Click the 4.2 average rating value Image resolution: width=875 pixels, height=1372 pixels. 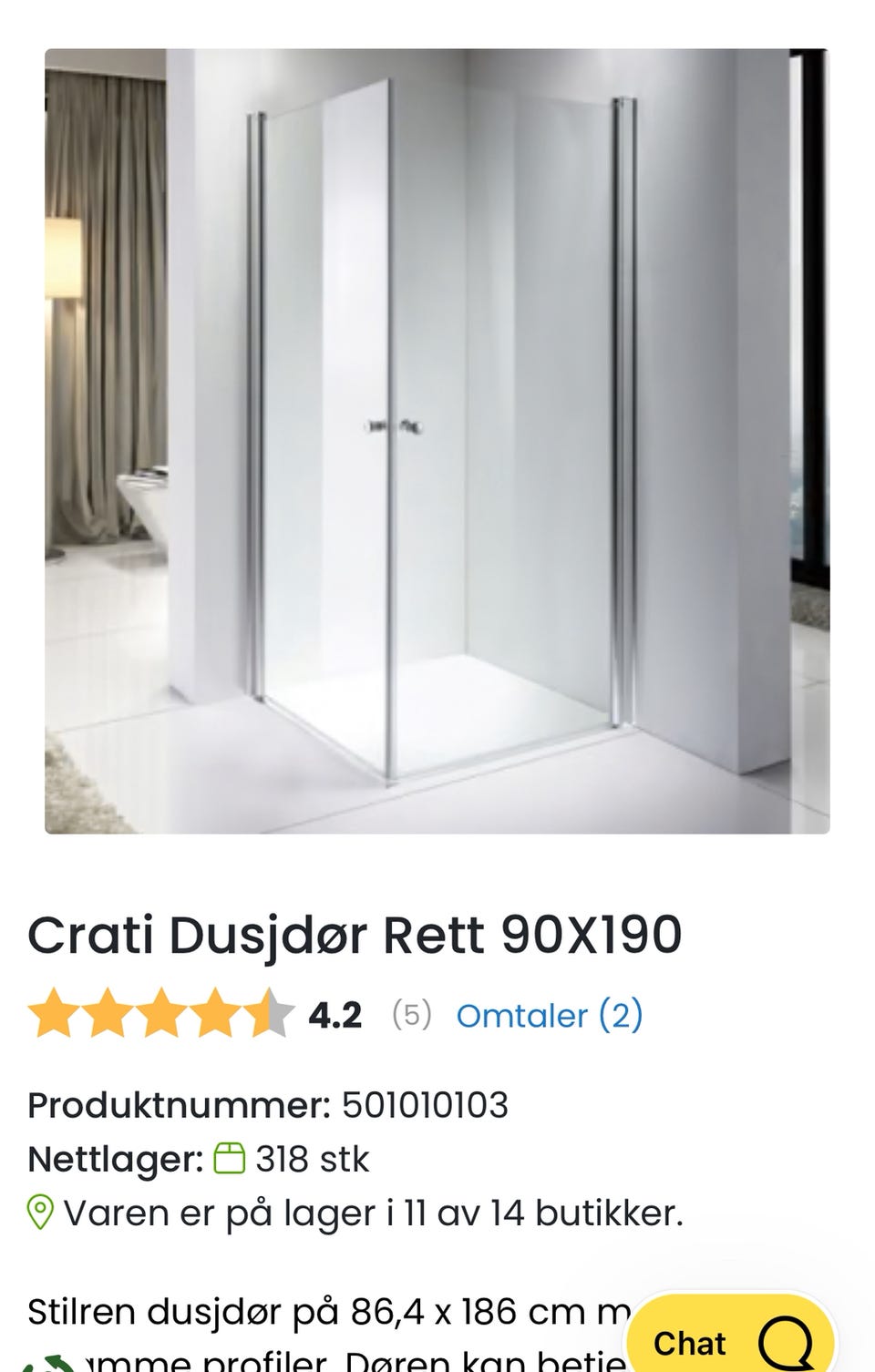coord(335,1014)
